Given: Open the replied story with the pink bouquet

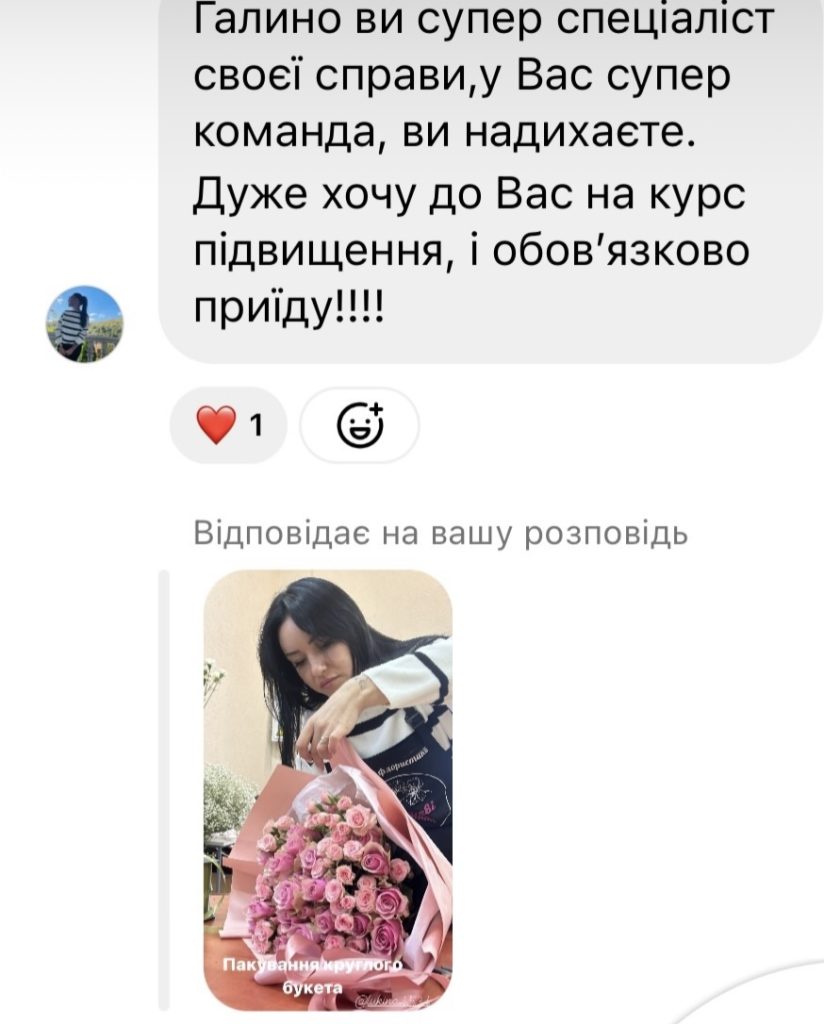Looking at the screenshot, I should 327,789.
